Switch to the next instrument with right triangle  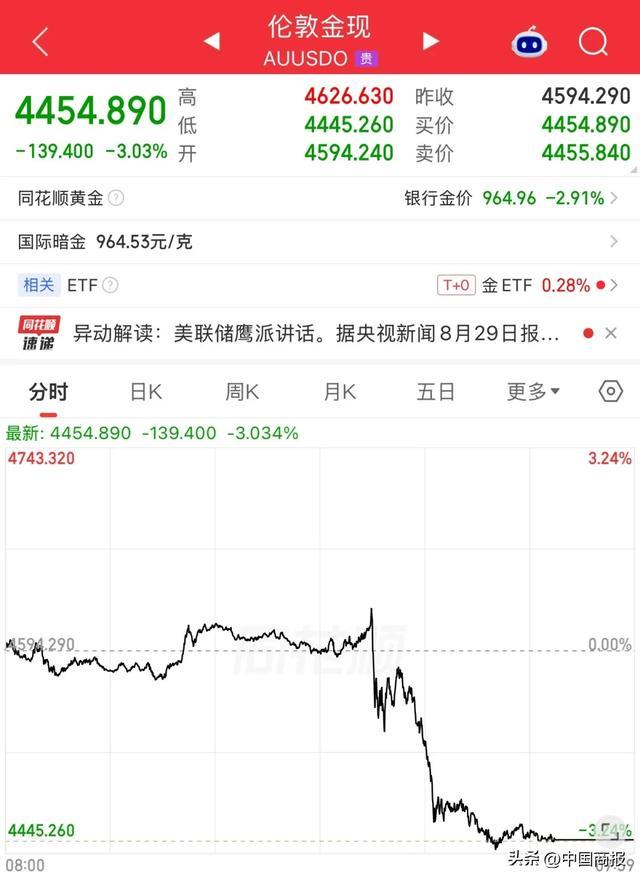(x=430, y=41)
